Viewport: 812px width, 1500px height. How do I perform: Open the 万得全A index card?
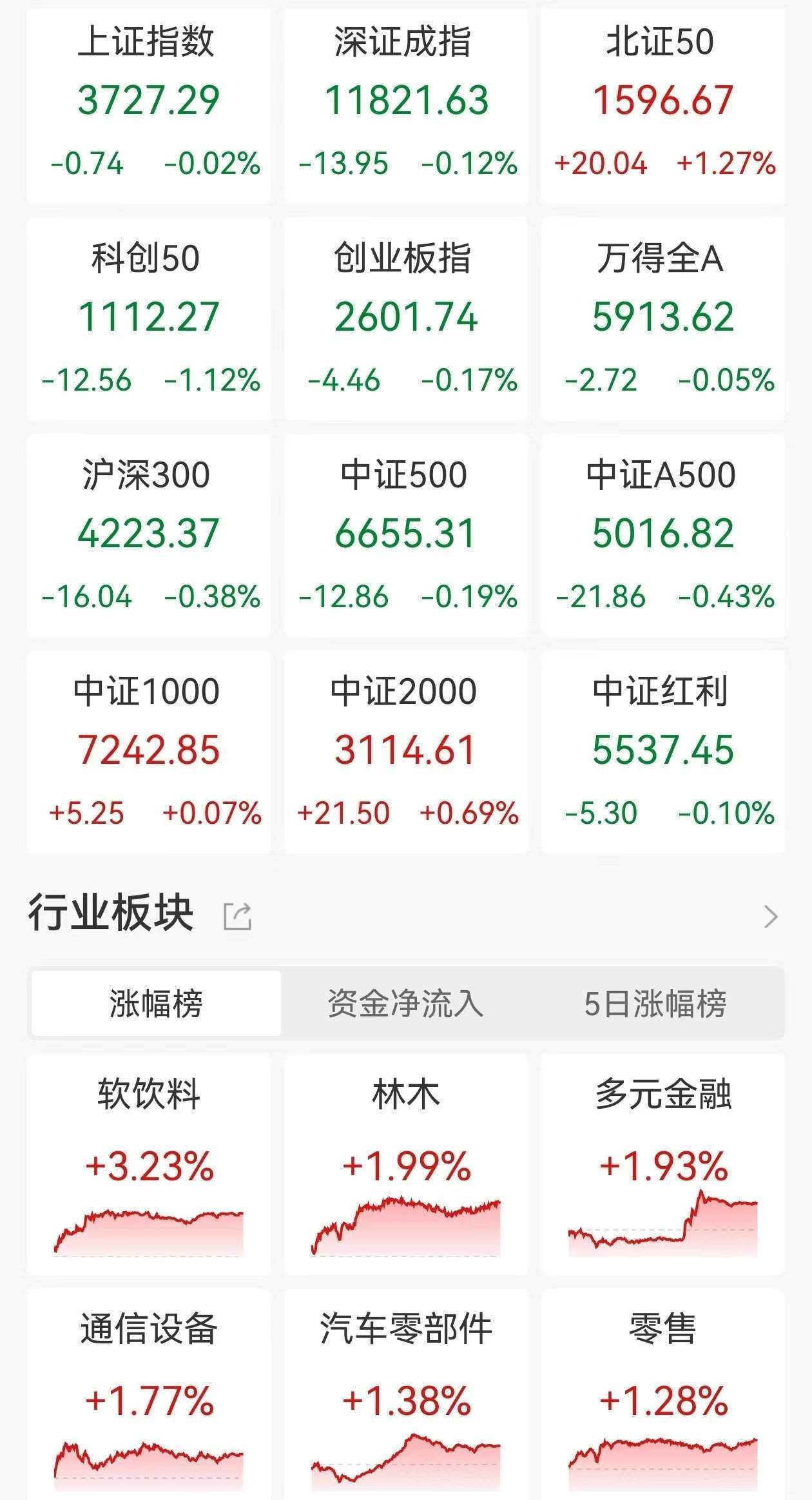pos(663,318)
